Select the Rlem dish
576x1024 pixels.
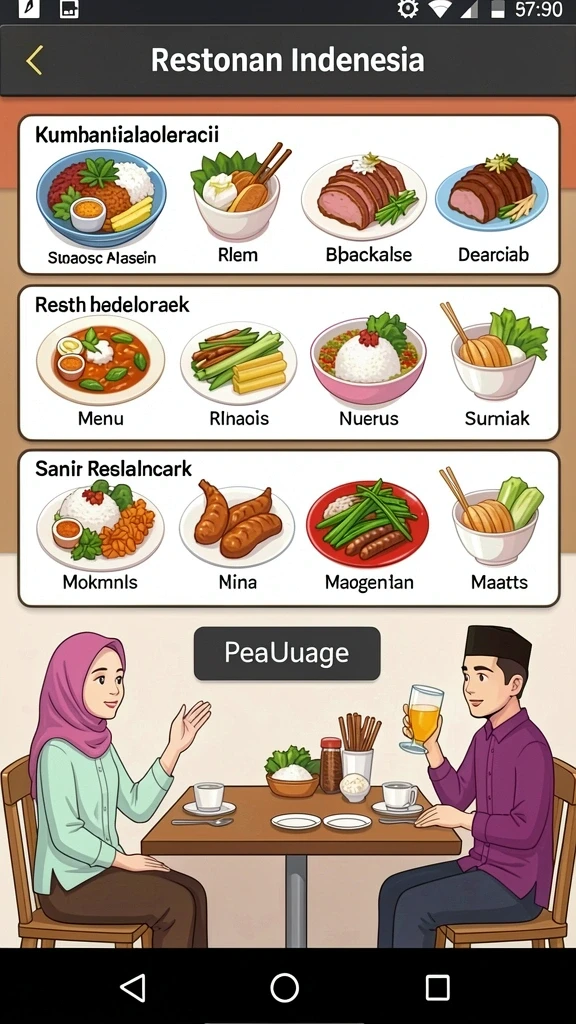coord(238,204)
